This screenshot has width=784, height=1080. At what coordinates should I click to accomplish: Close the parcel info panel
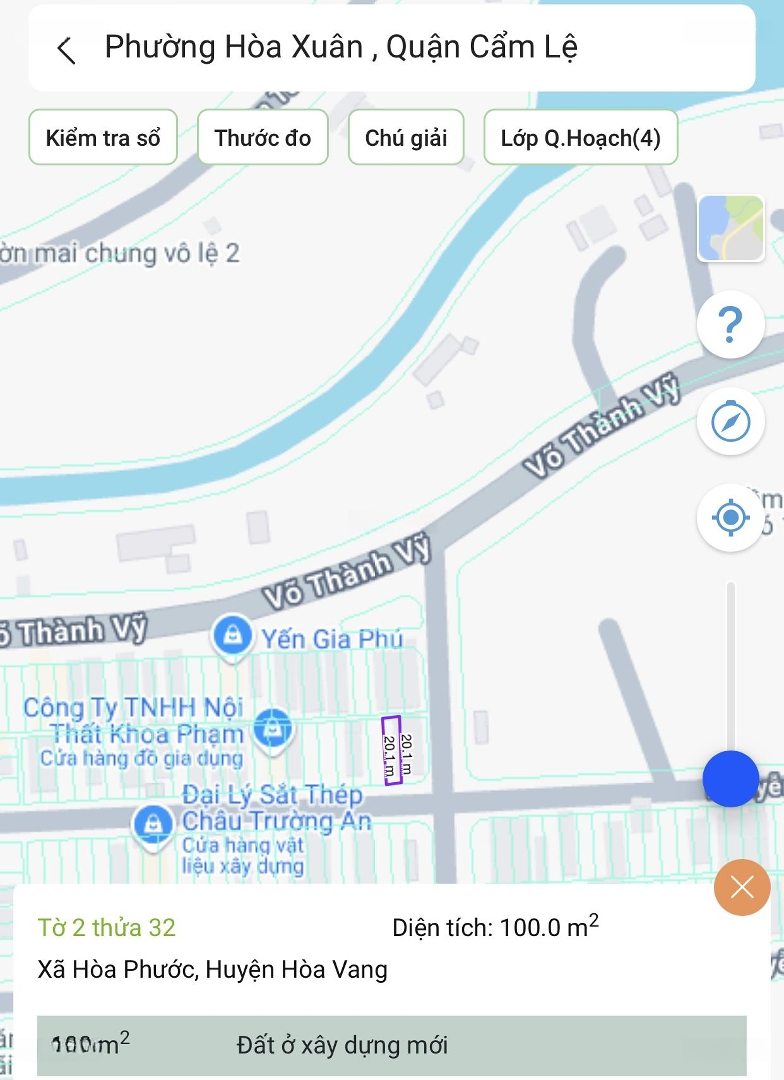pos(742,887)
